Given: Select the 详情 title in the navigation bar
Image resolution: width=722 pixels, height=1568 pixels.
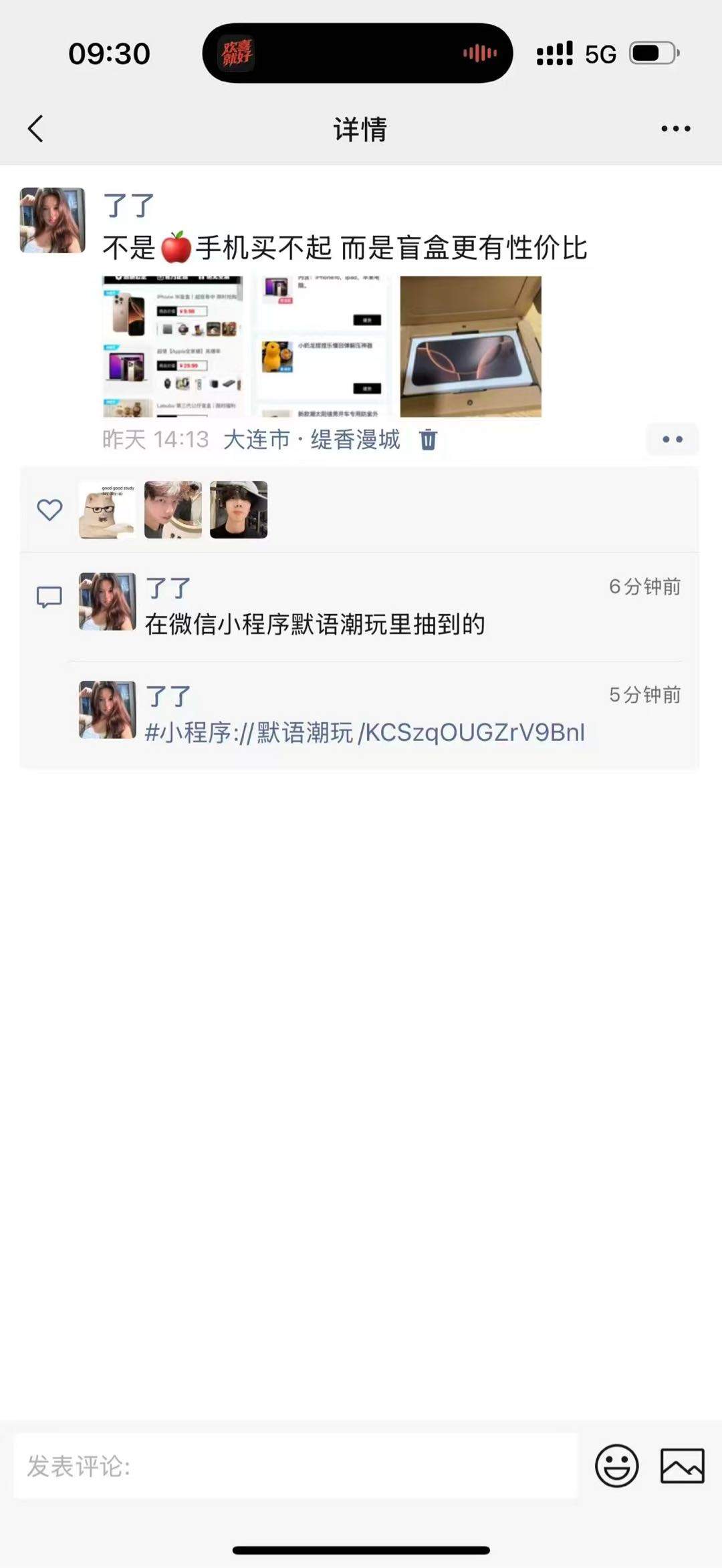Looking at the screenshot, I should [360, 128].
